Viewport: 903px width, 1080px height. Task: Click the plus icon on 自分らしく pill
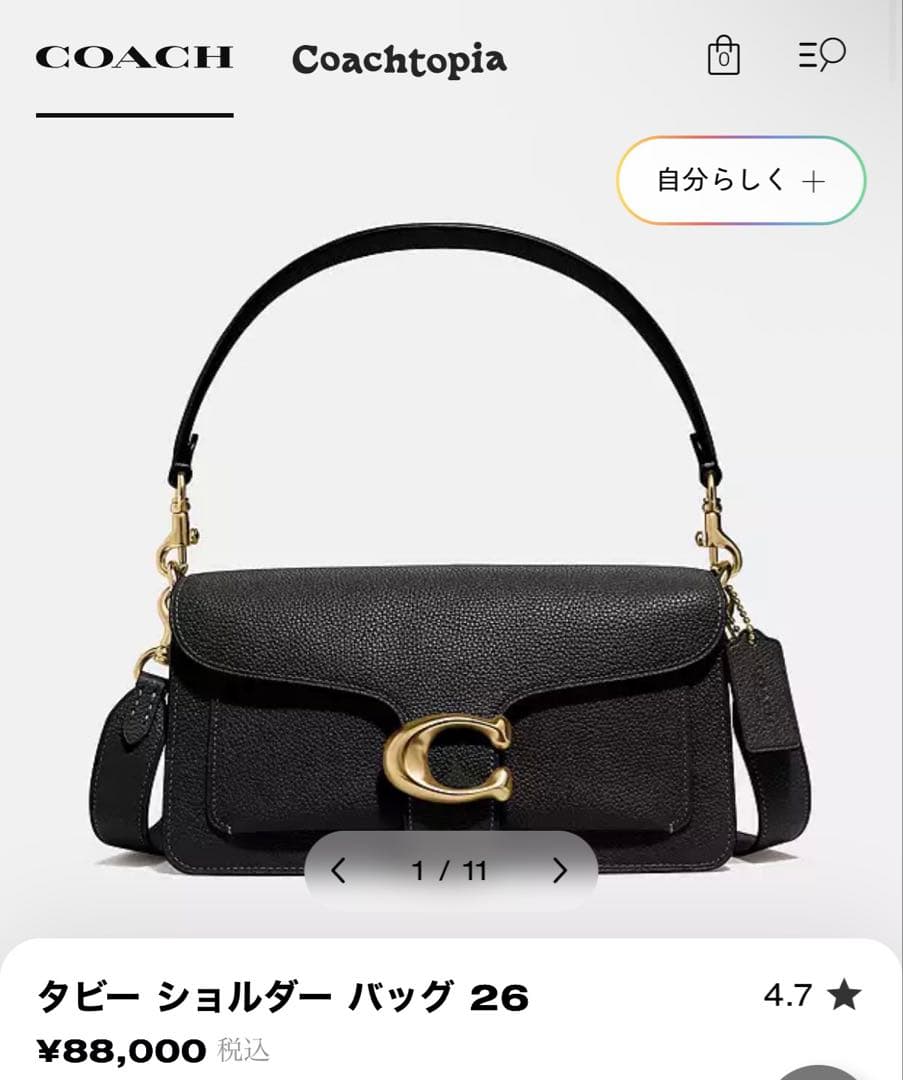814,183
